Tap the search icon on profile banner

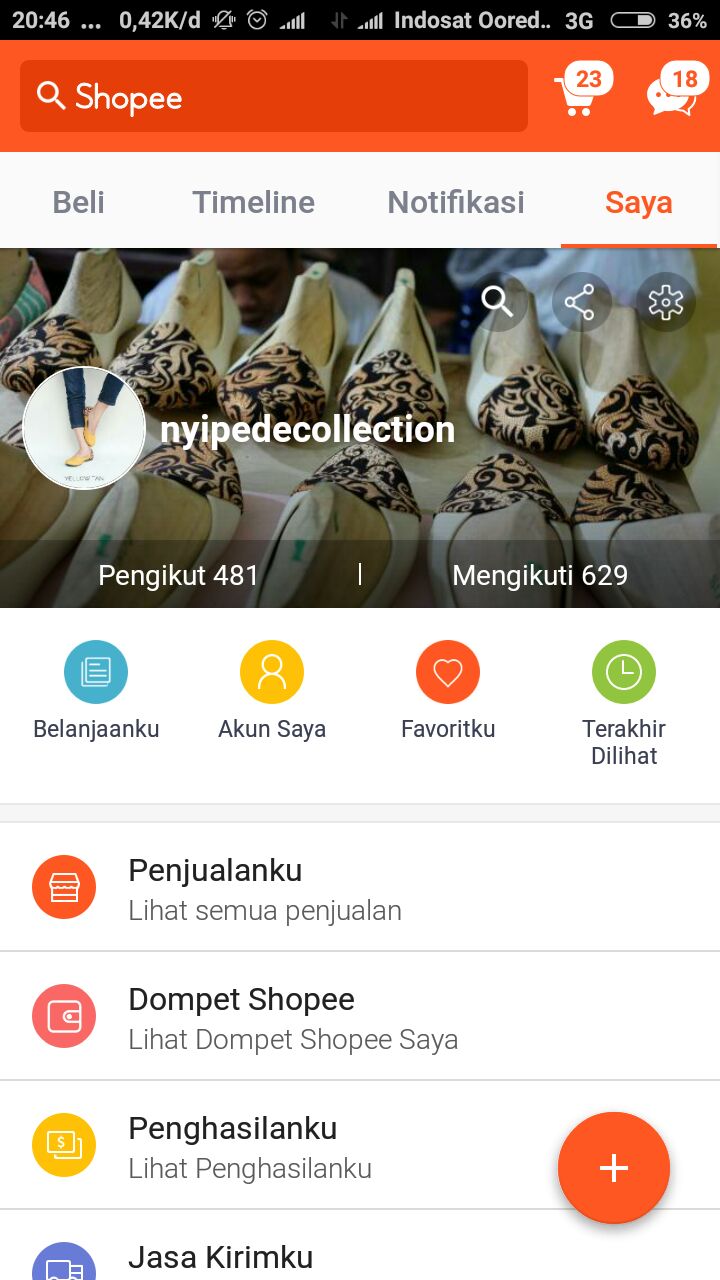tap(497, 301)
